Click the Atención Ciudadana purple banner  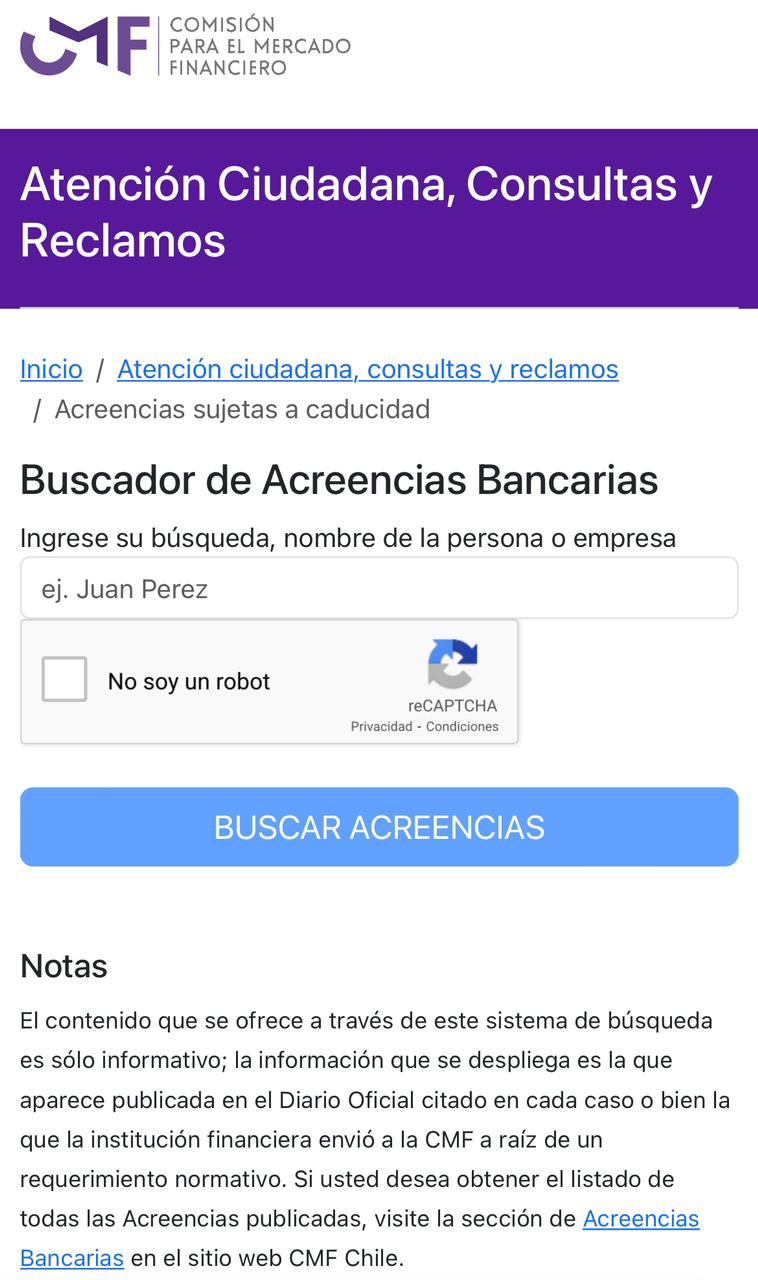click(379, 214)
